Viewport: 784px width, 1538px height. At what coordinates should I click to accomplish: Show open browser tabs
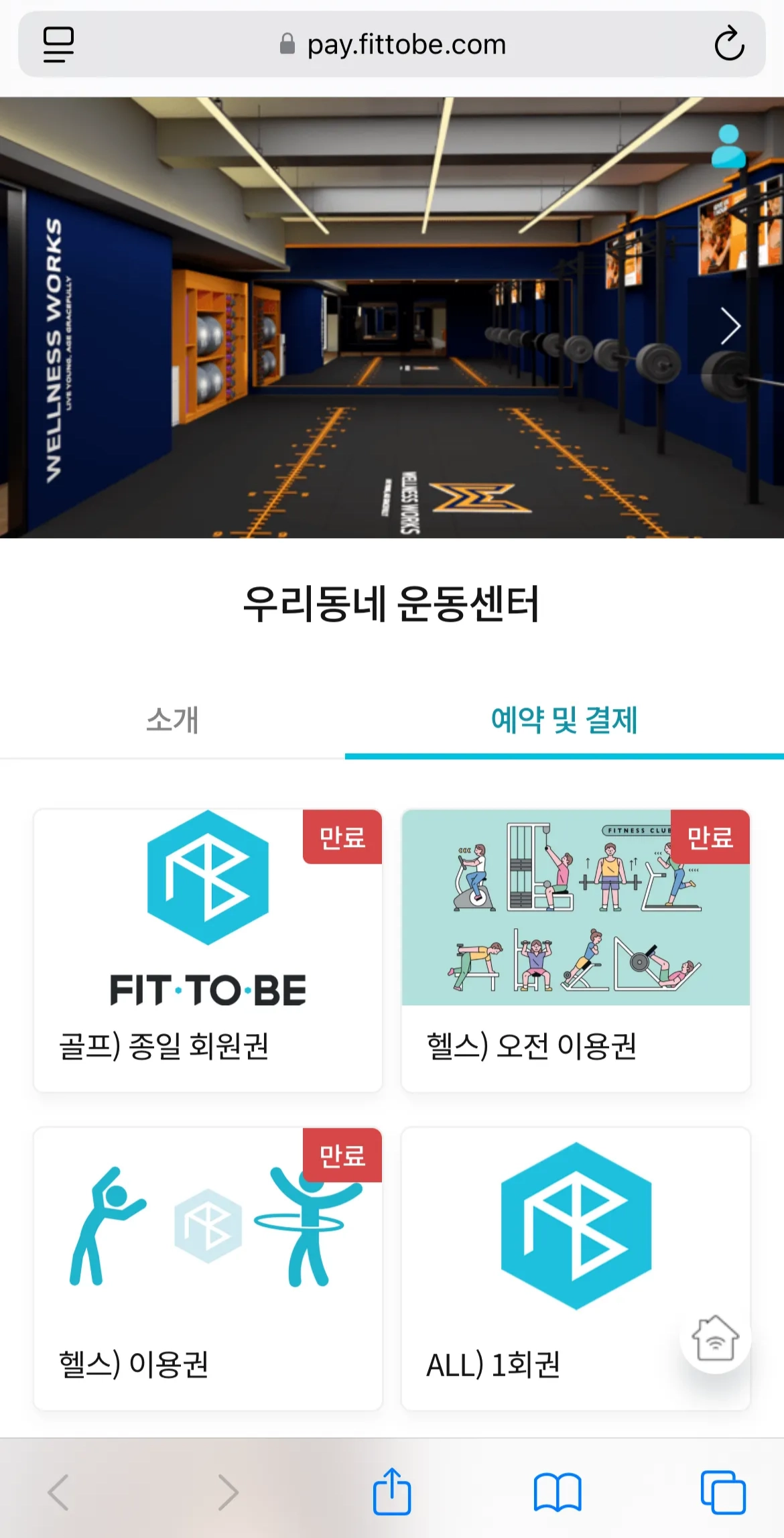tap(722, 1492)
